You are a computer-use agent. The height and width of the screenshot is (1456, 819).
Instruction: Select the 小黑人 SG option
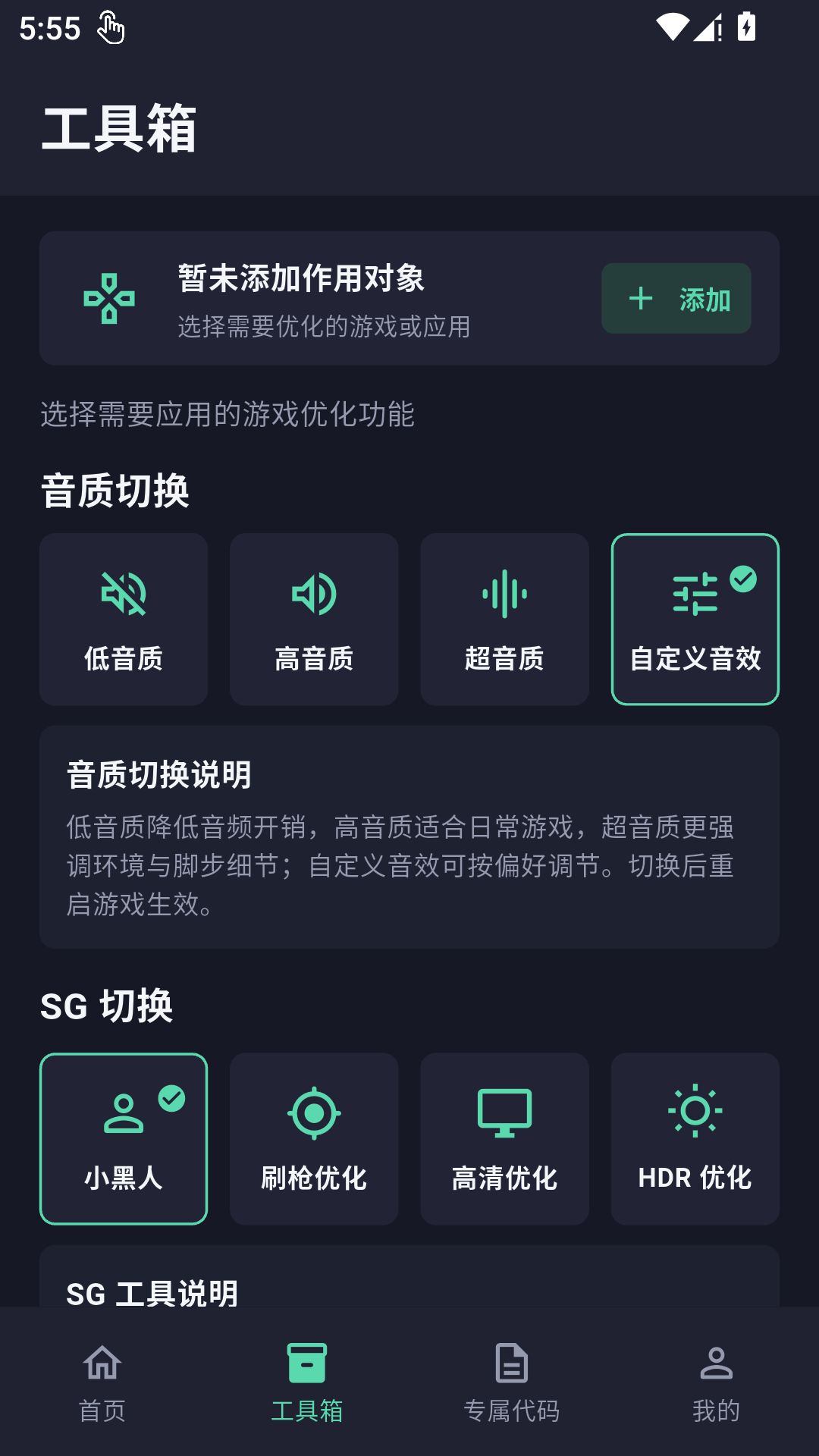click(x=124, y=1138)
